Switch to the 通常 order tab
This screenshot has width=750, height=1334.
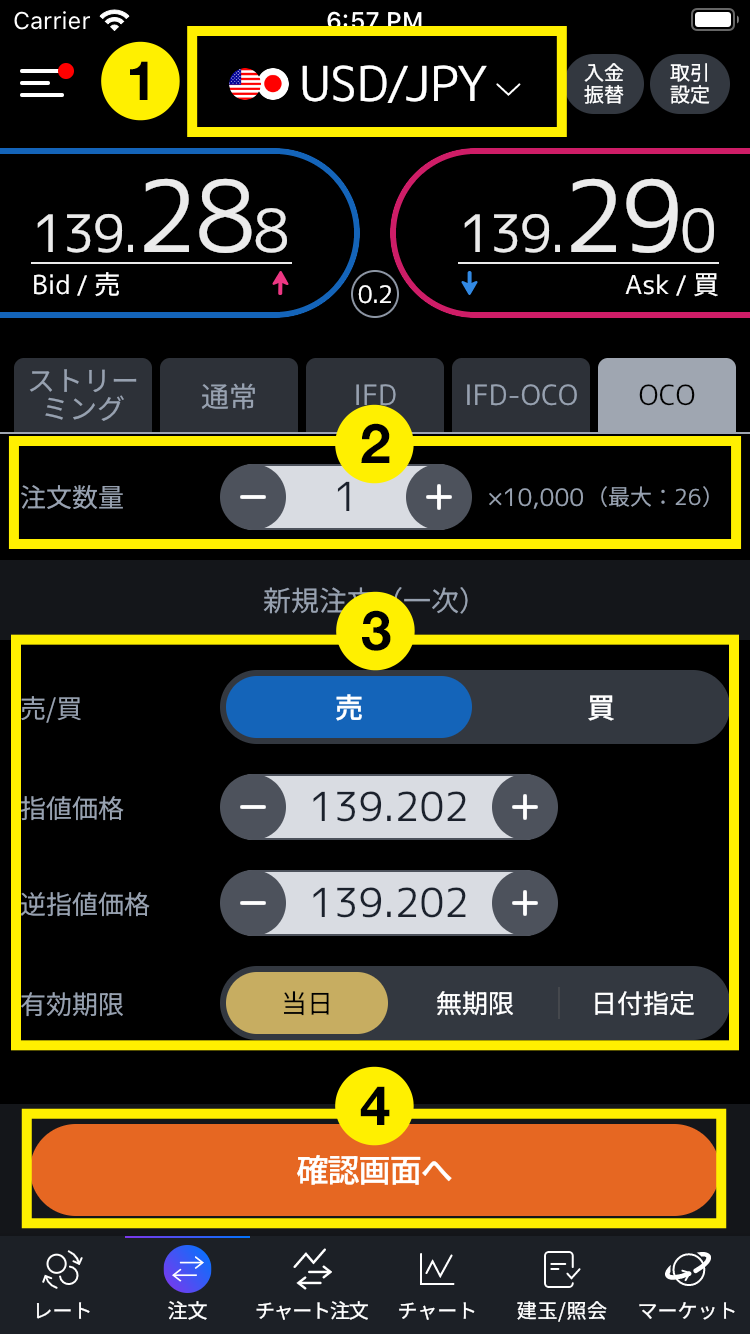coord(229,395)
